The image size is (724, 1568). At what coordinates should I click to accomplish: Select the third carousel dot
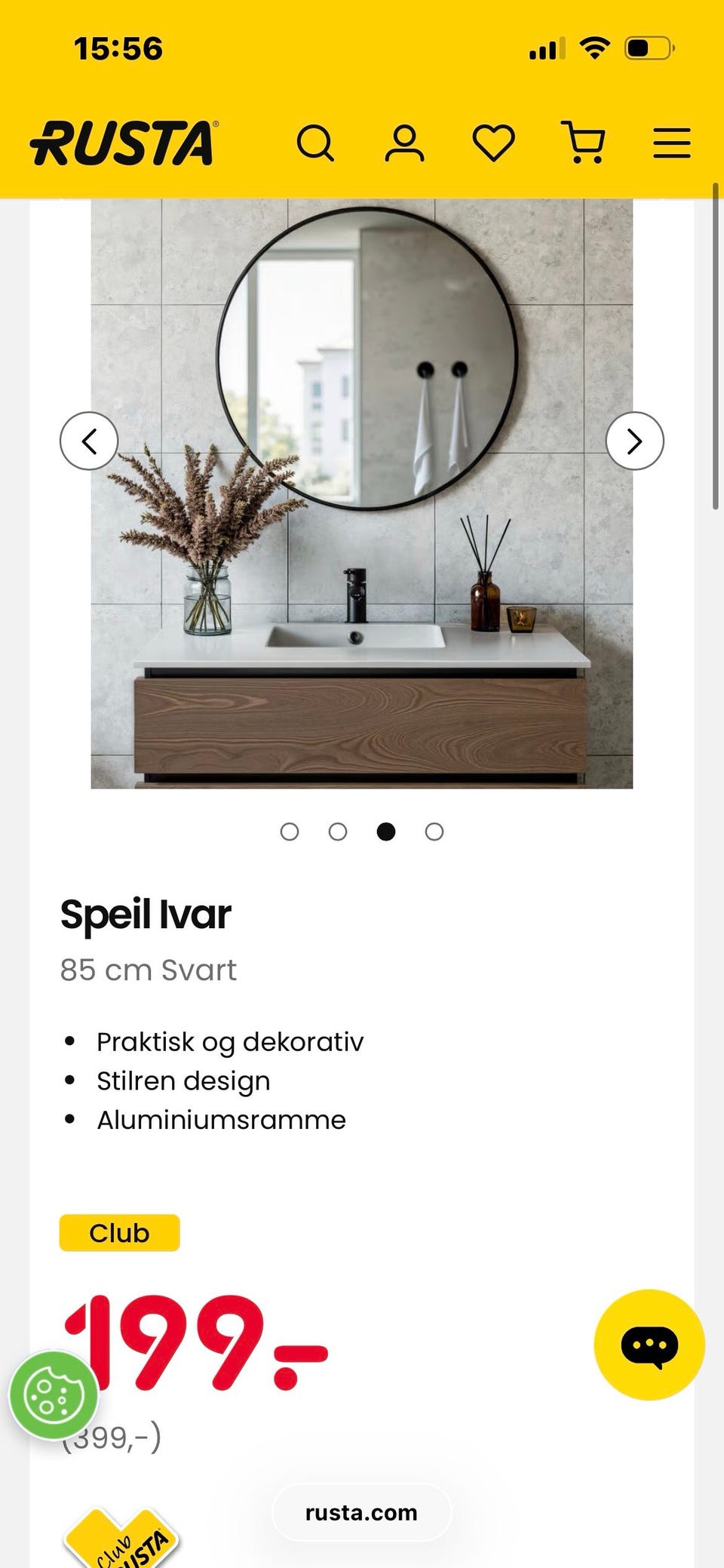386,832
